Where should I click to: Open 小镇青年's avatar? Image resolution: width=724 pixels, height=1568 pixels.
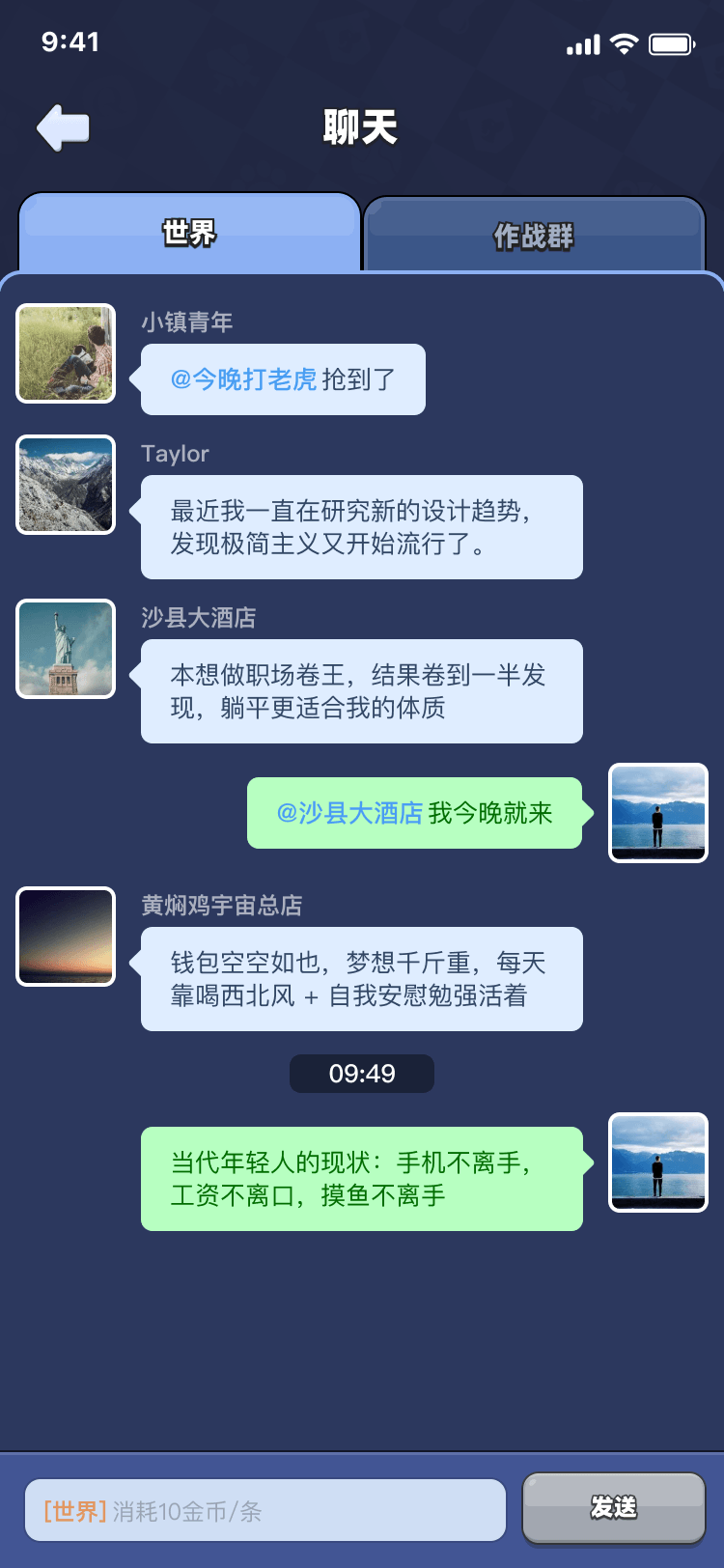pos(66,353)
